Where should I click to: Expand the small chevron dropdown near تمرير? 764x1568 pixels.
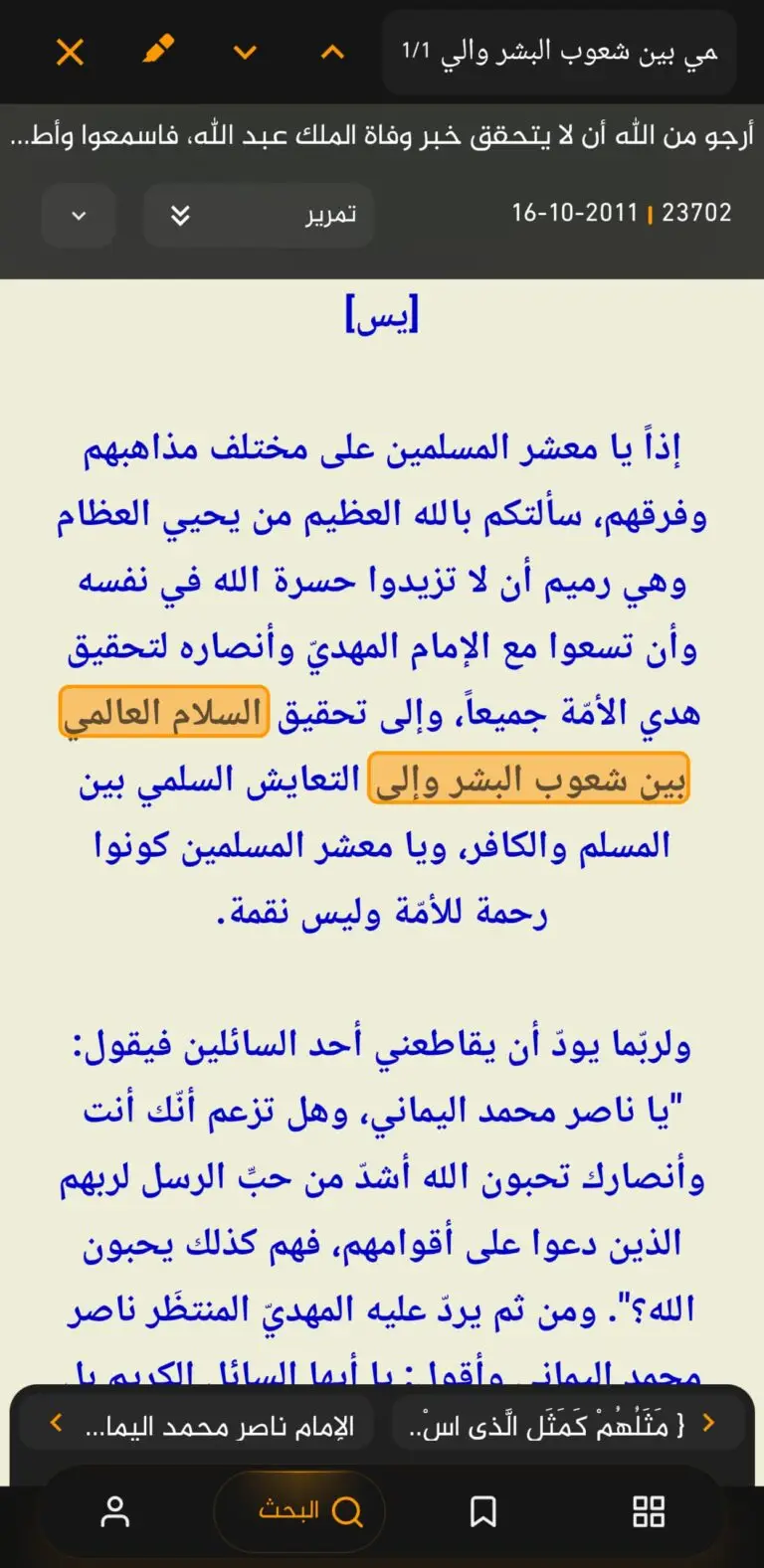(x=79, y=215)
